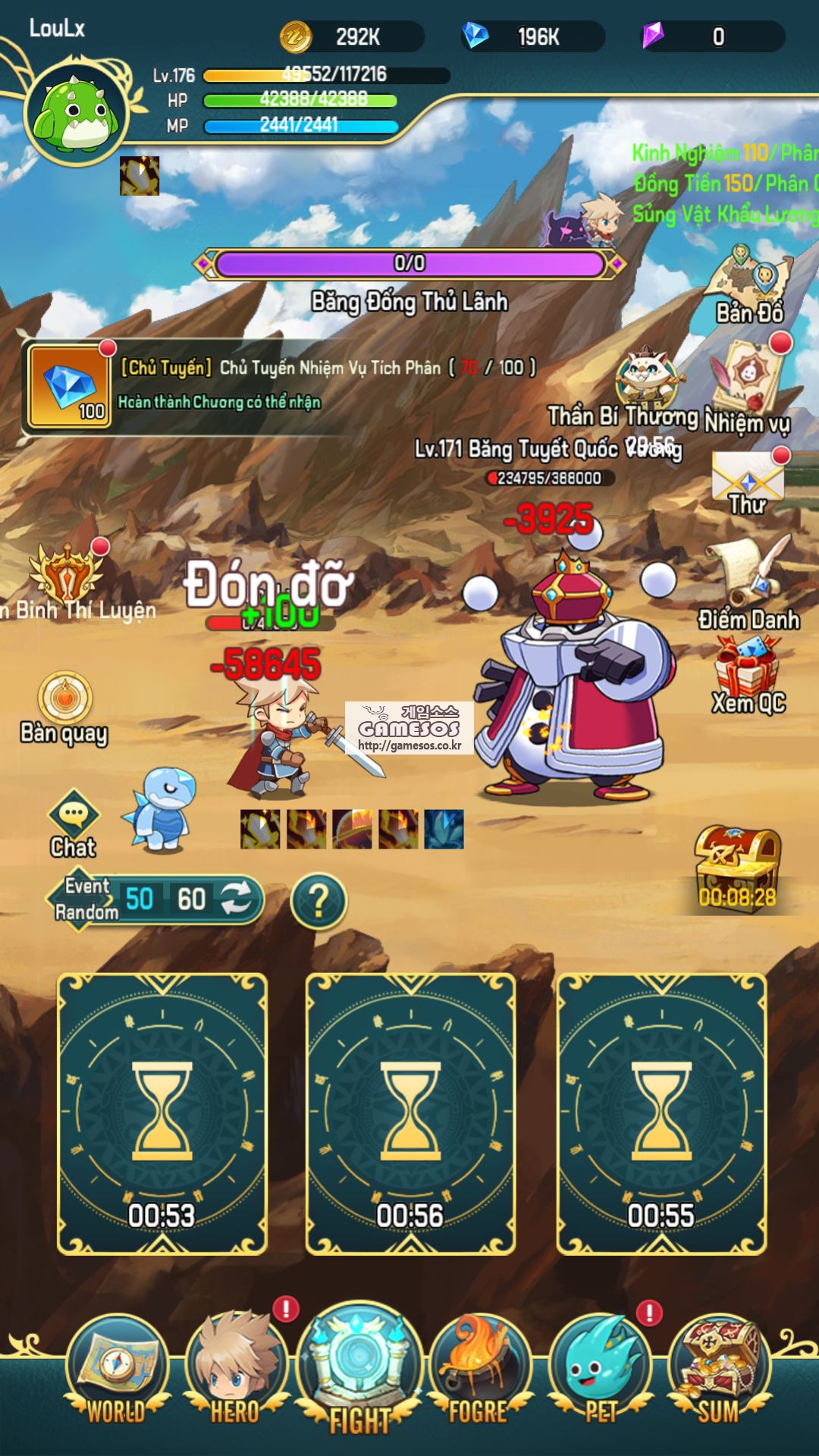Switch to the Hero tab
Screen dimensions: 819x1456
[x=235, y=1374]
